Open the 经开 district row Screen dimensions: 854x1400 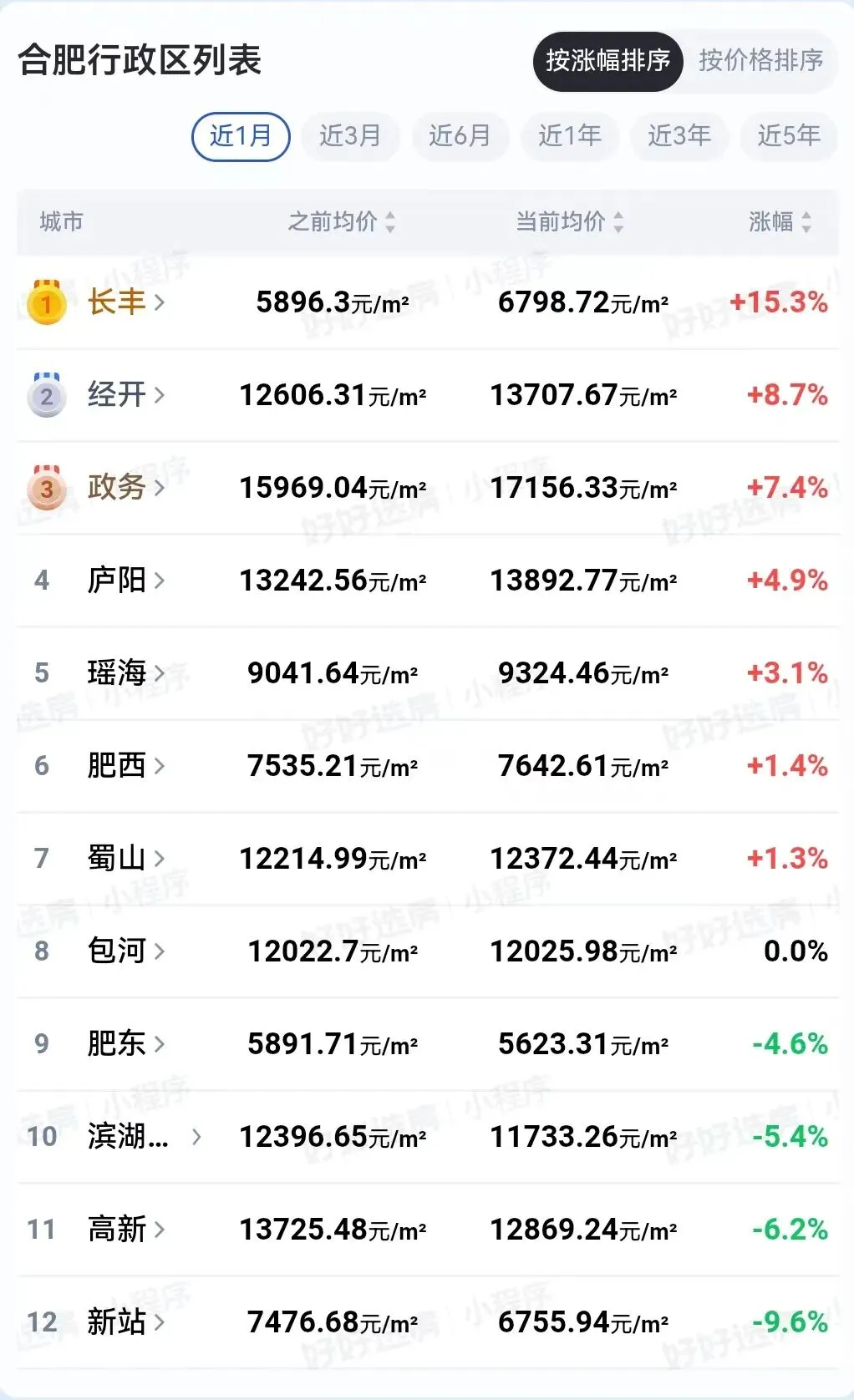(x=427, y=395)
